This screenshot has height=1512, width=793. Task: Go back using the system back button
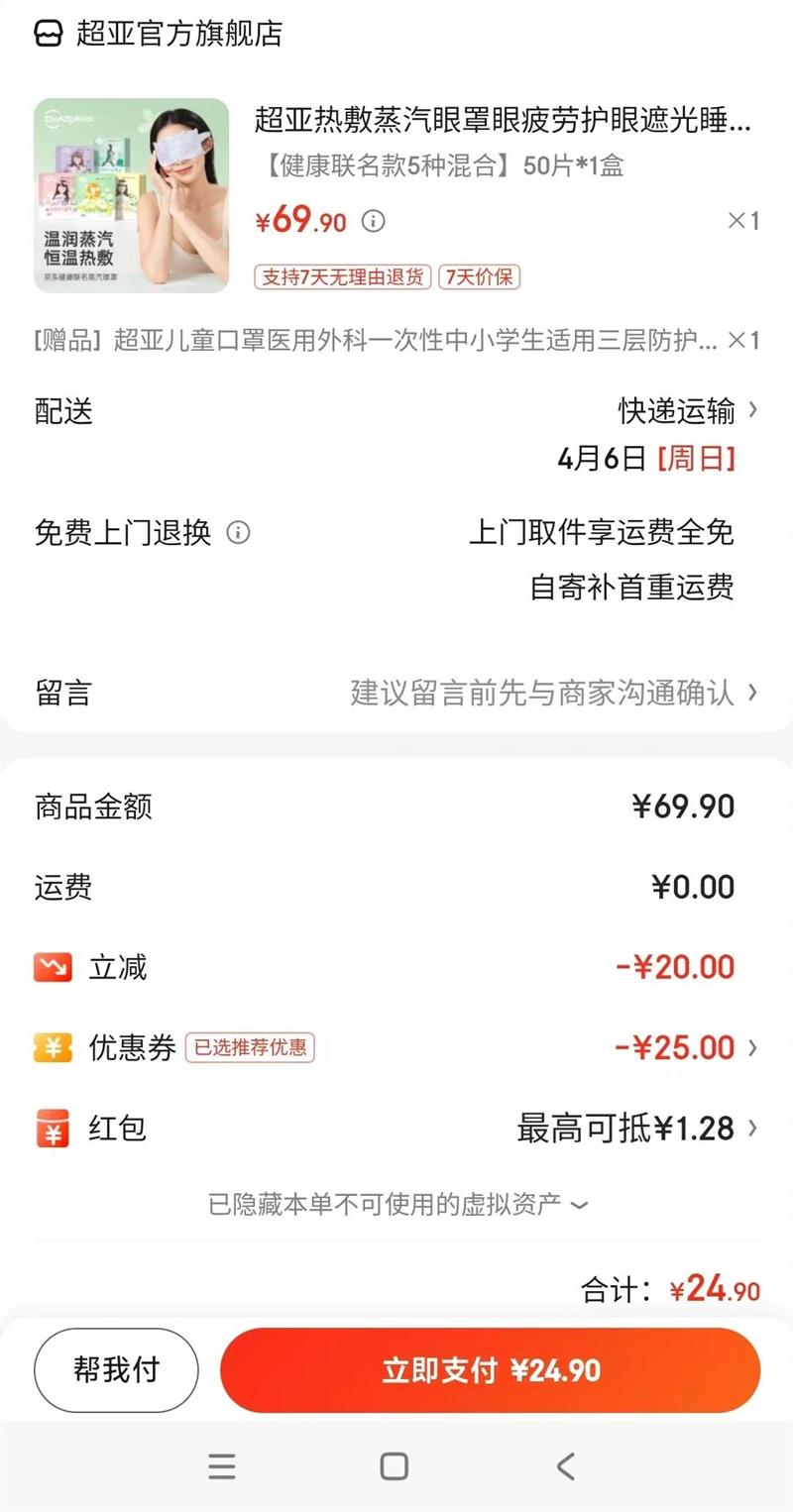pos(565,1465)
